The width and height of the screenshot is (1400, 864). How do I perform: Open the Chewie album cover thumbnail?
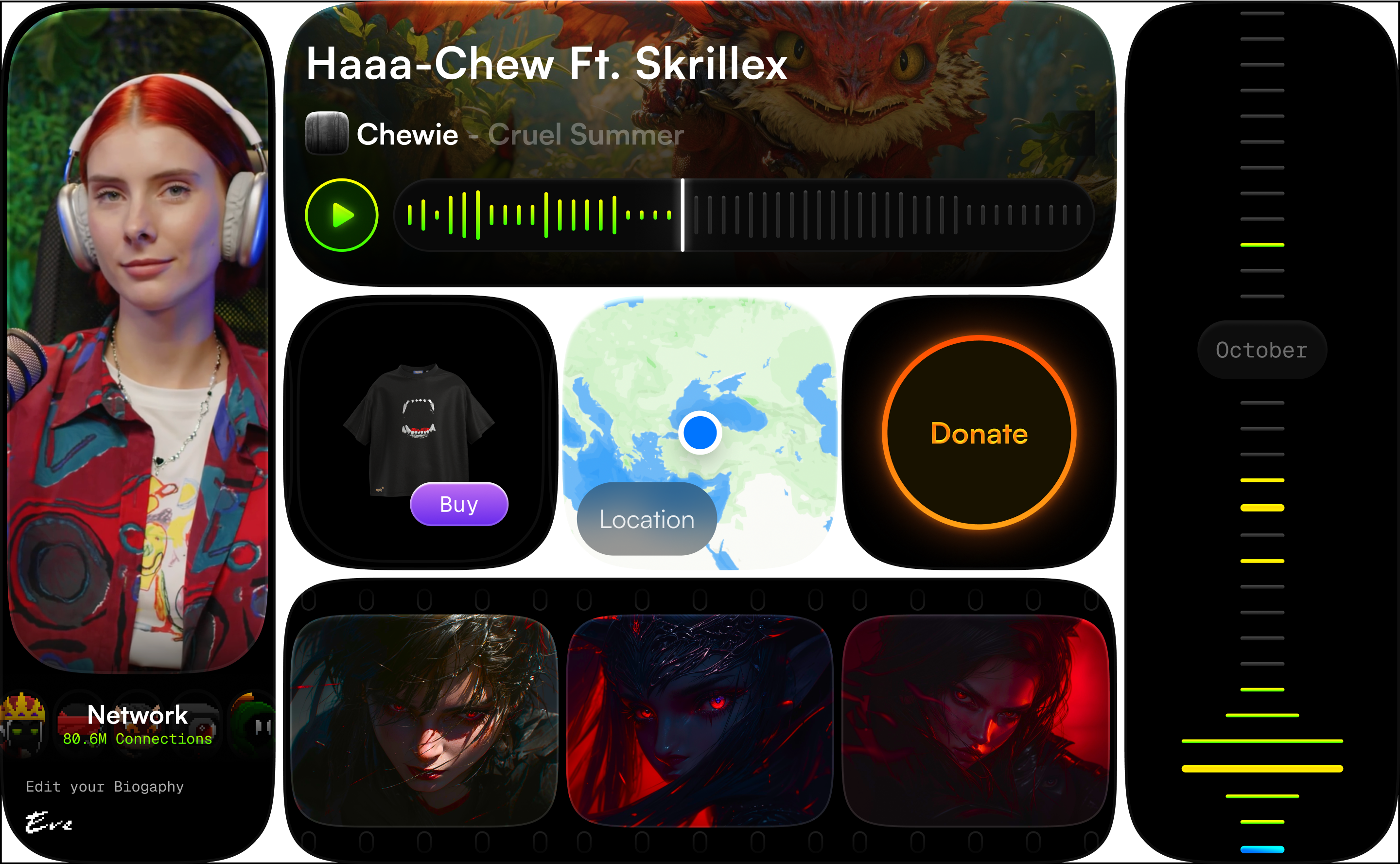pos(327,133)
